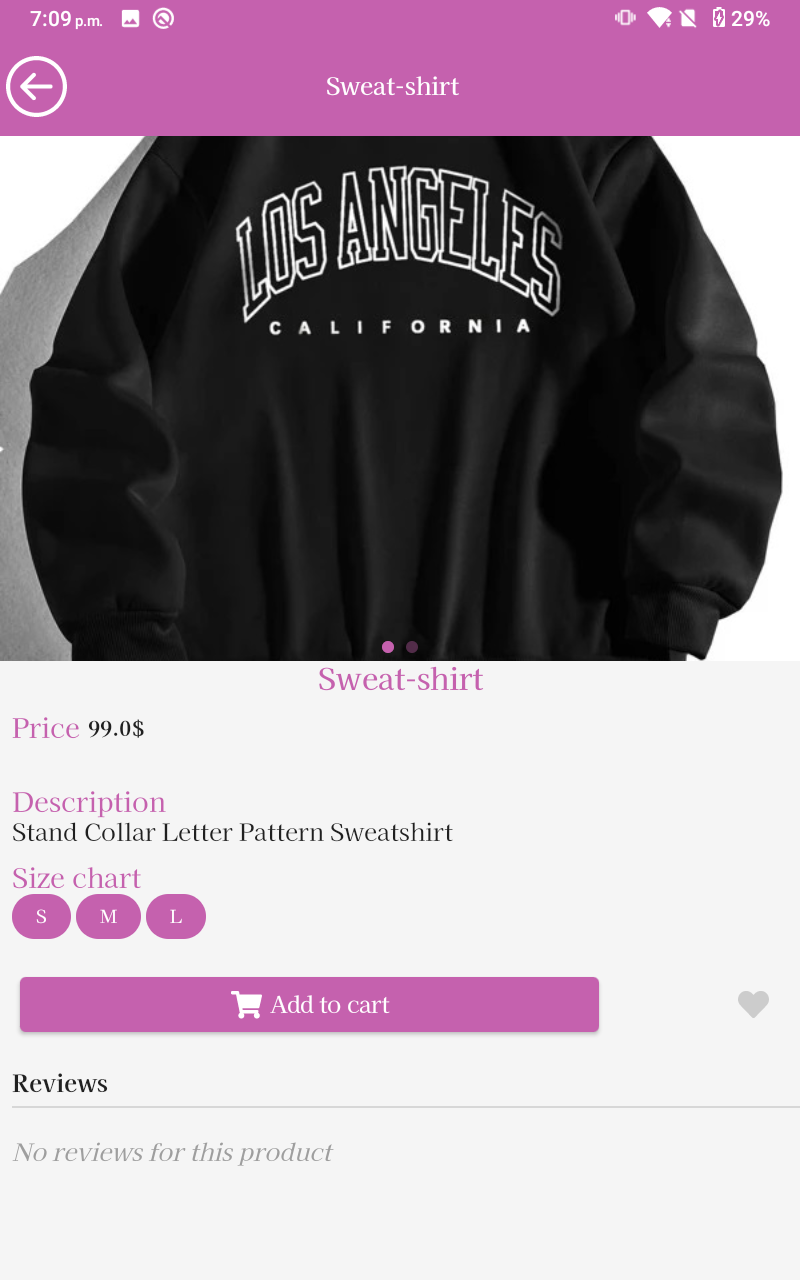Tap the first carousel dot

(388, 647)
